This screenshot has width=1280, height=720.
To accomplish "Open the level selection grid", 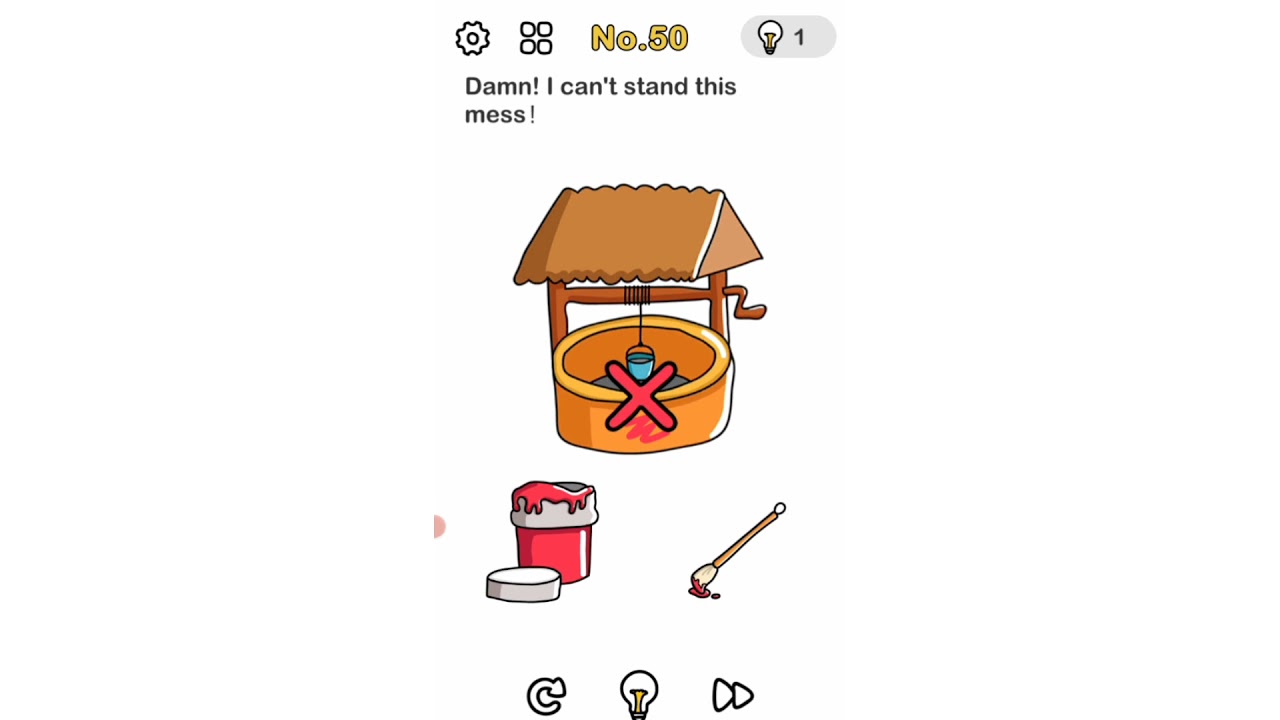I will pyautogui.click(x=536, y=38).
